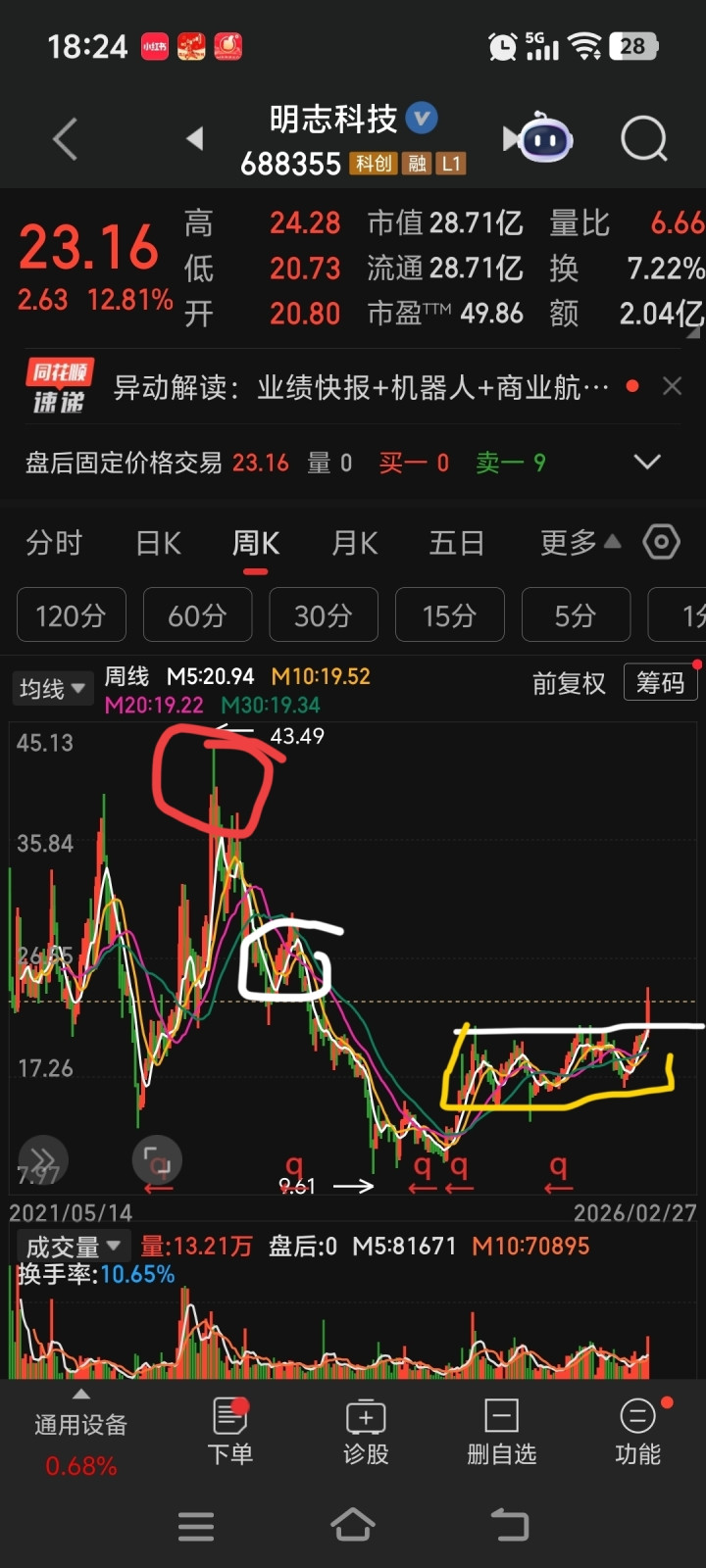Image resolution: width=706 pixels, height=1568 pixels.
Task: Open stock search magnifier
Action: coord(644,139)
